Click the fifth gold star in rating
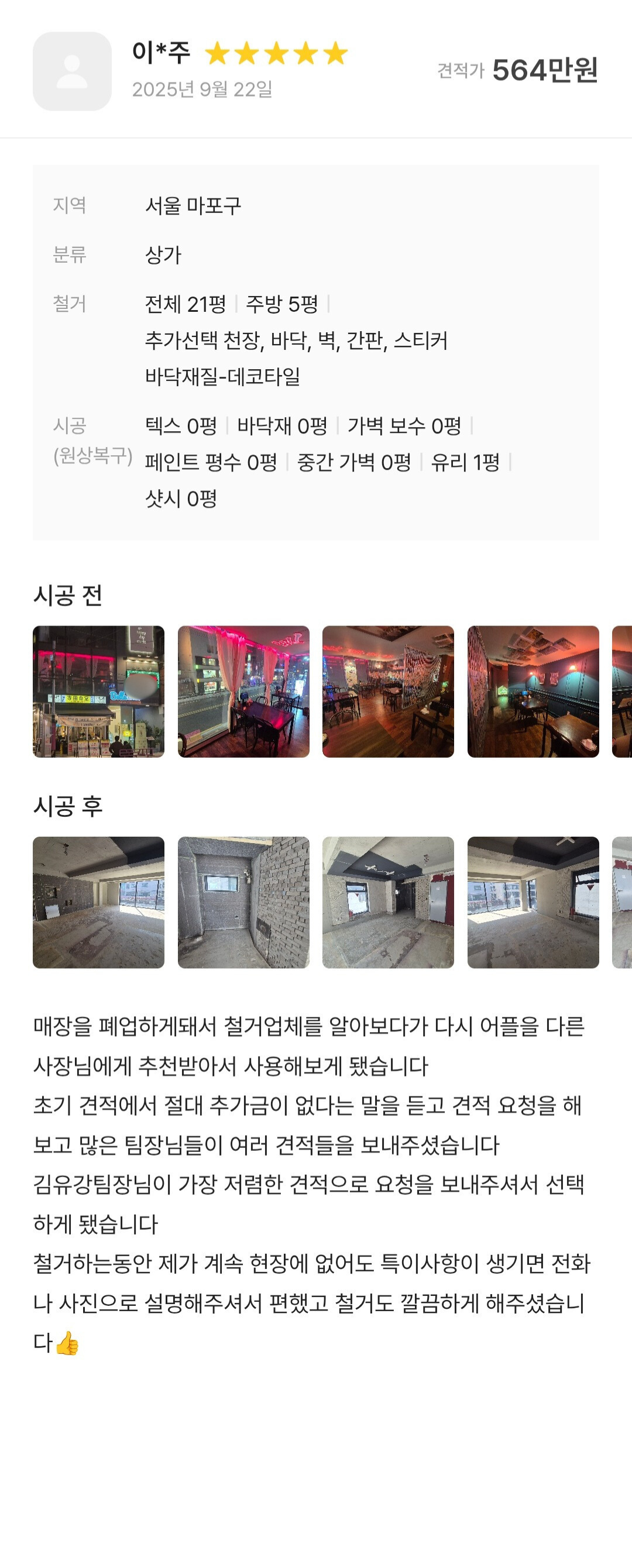Screen dimensions: 632x1568 pyautogui.click(x=336, y=55)
